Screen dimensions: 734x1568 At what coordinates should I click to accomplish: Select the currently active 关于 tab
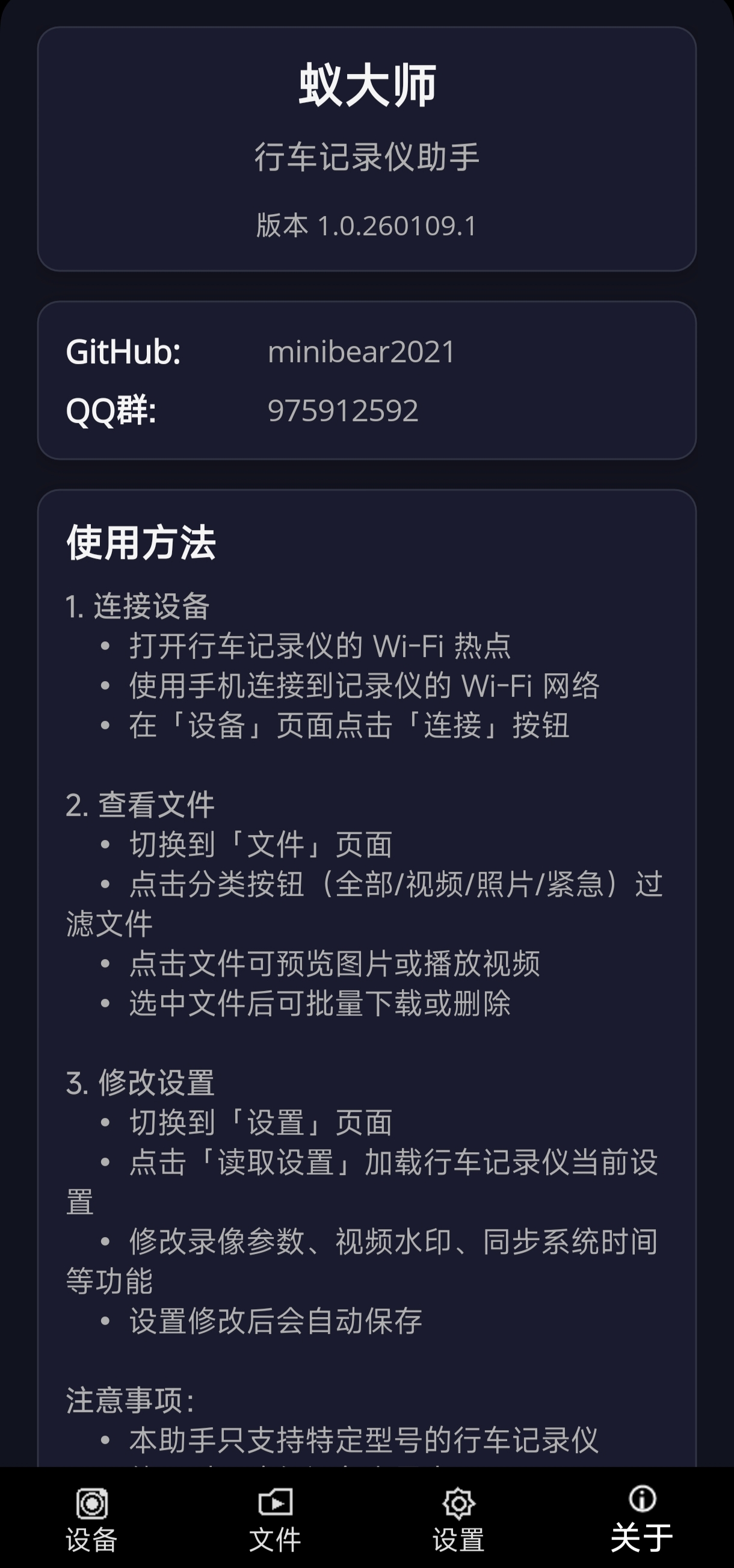point(641,1522)
